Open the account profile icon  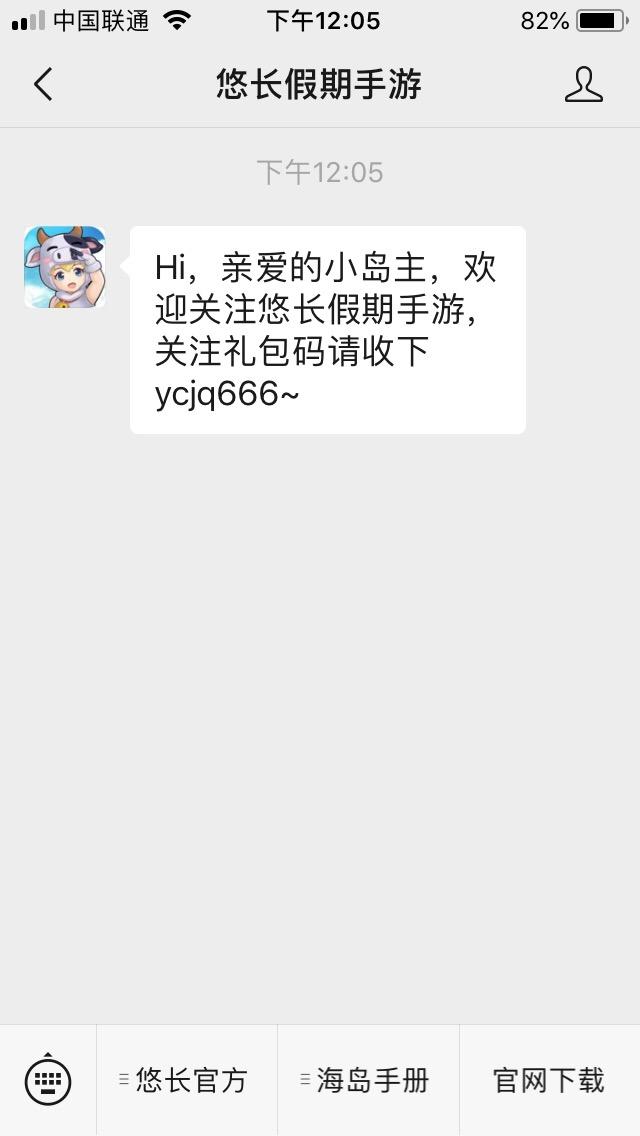[583, 85]
